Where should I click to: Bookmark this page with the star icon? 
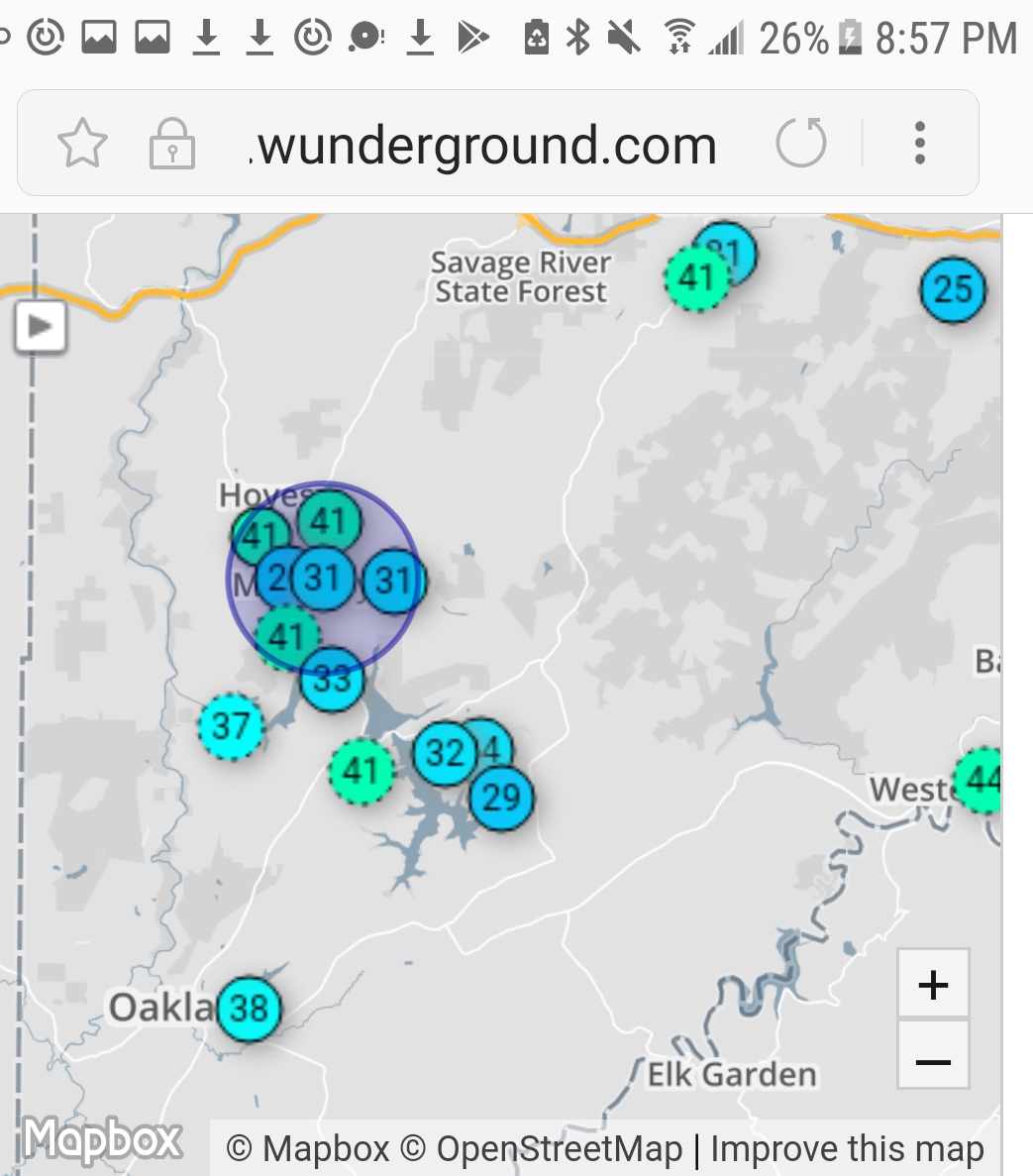(x=82, y=145)
